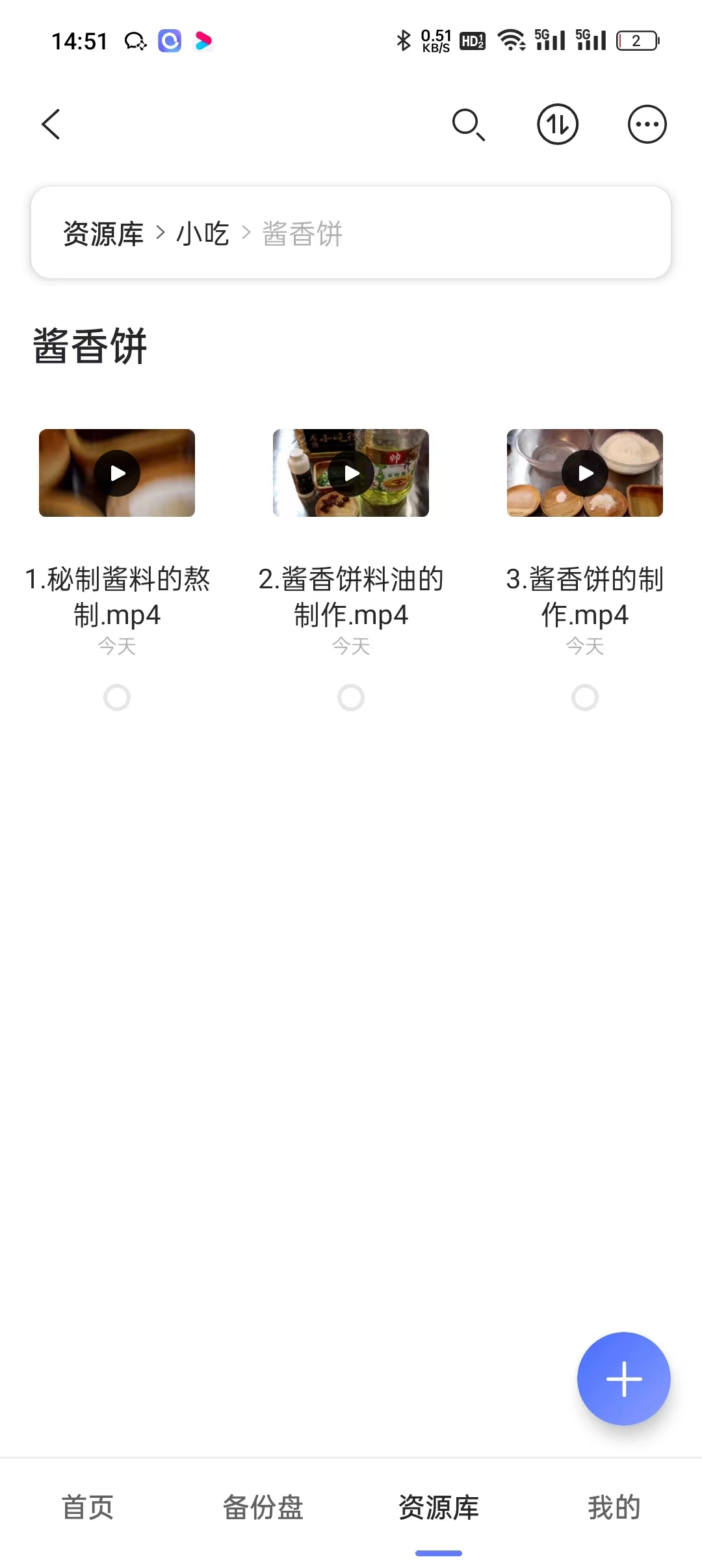Select the 1.秘制酱料的熬制.mp4 file circle
Viewport: 702px width, 1568px height.
[117, 698]
